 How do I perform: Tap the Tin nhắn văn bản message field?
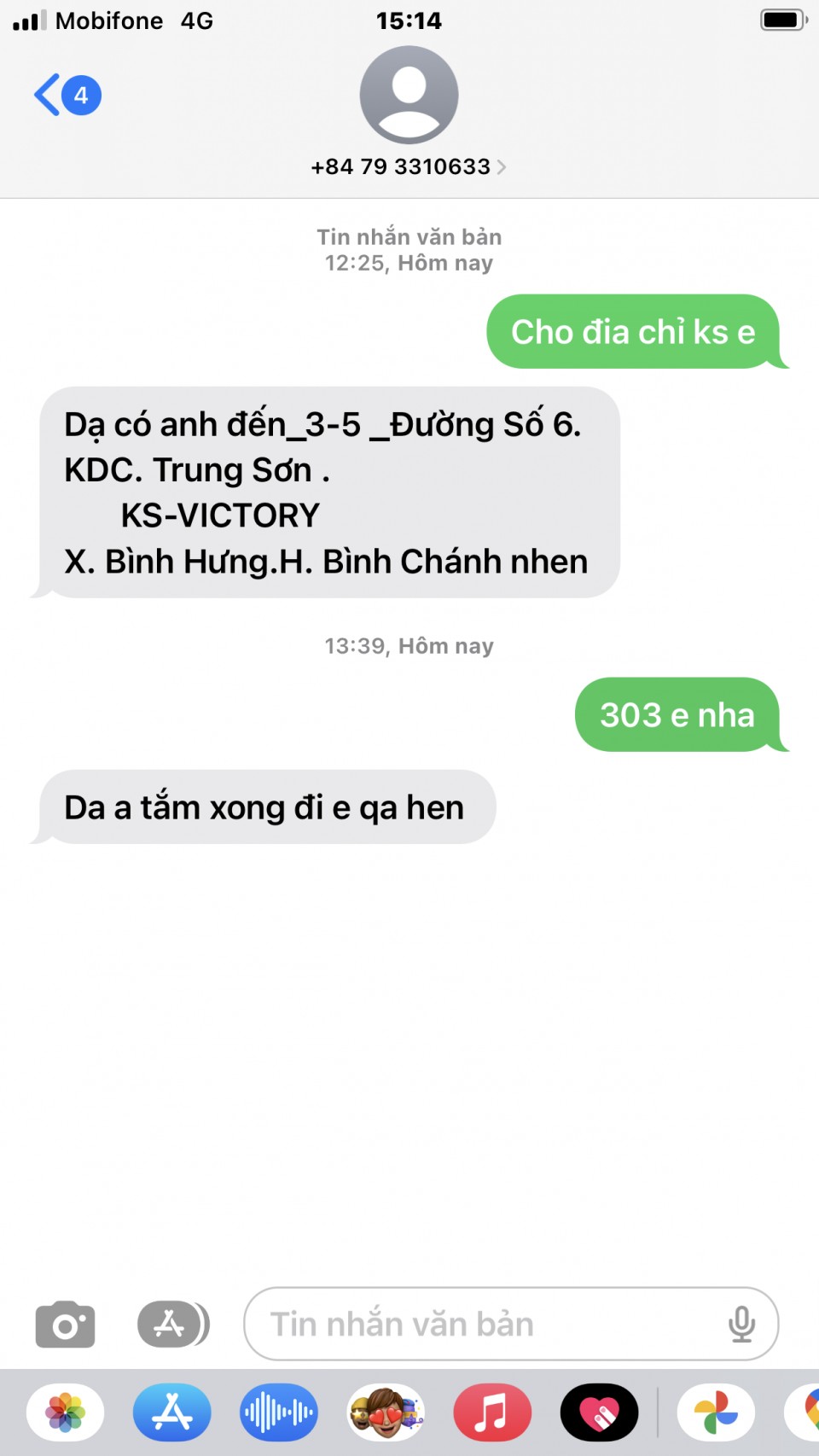point(486,1325)
